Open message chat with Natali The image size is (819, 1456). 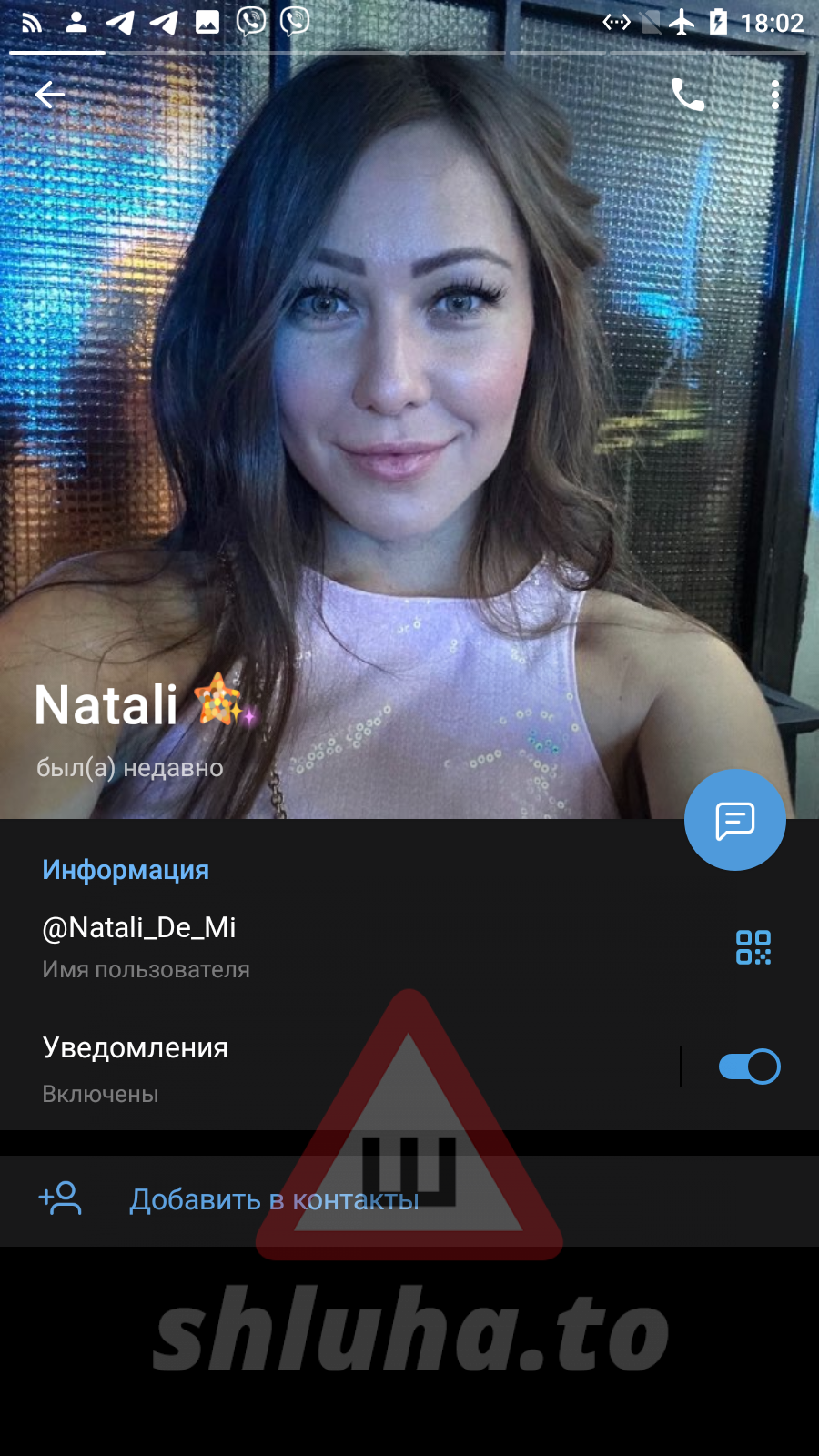pos(734,820)
